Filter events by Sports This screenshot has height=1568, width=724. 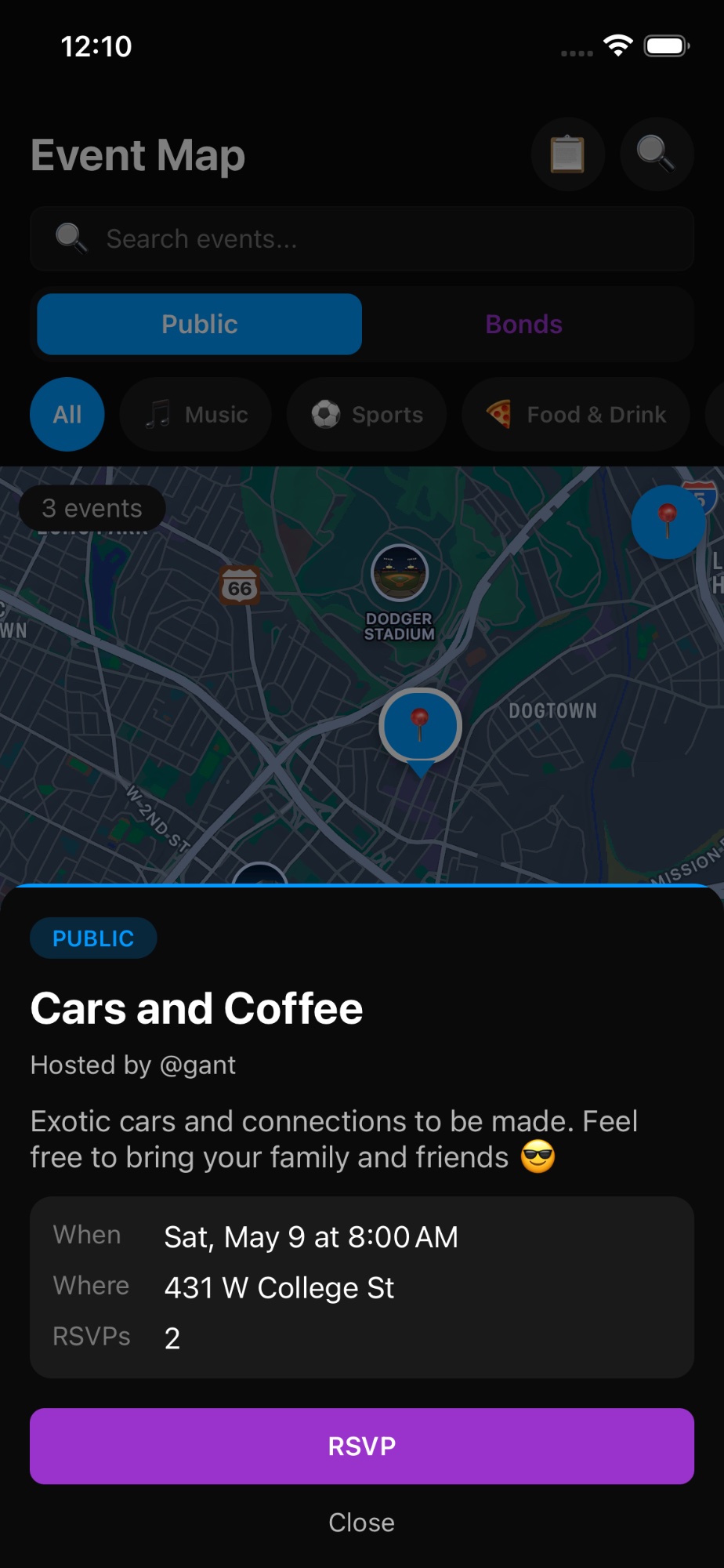click(367, 414)
